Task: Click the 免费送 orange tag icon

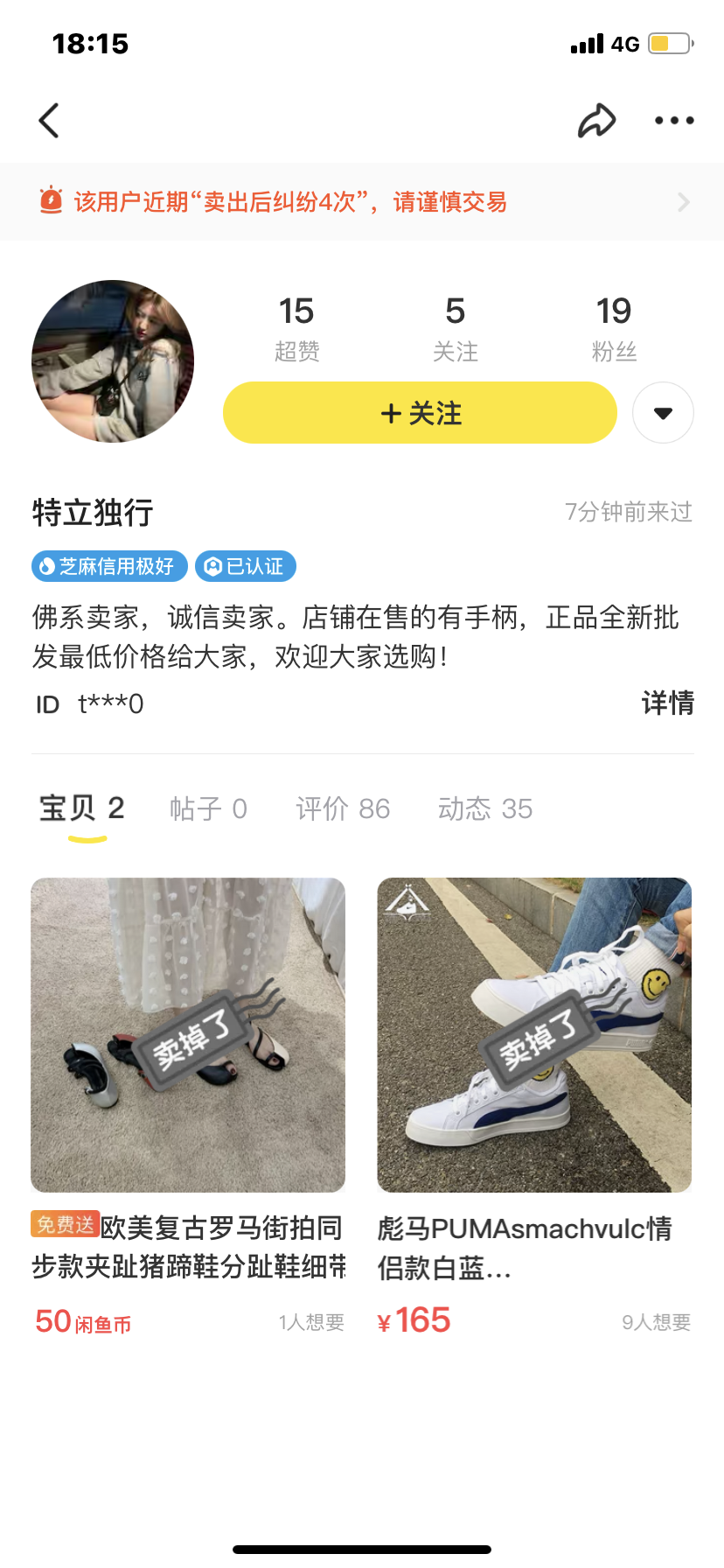Action: pyautogui.click(x=65, y=1223)
